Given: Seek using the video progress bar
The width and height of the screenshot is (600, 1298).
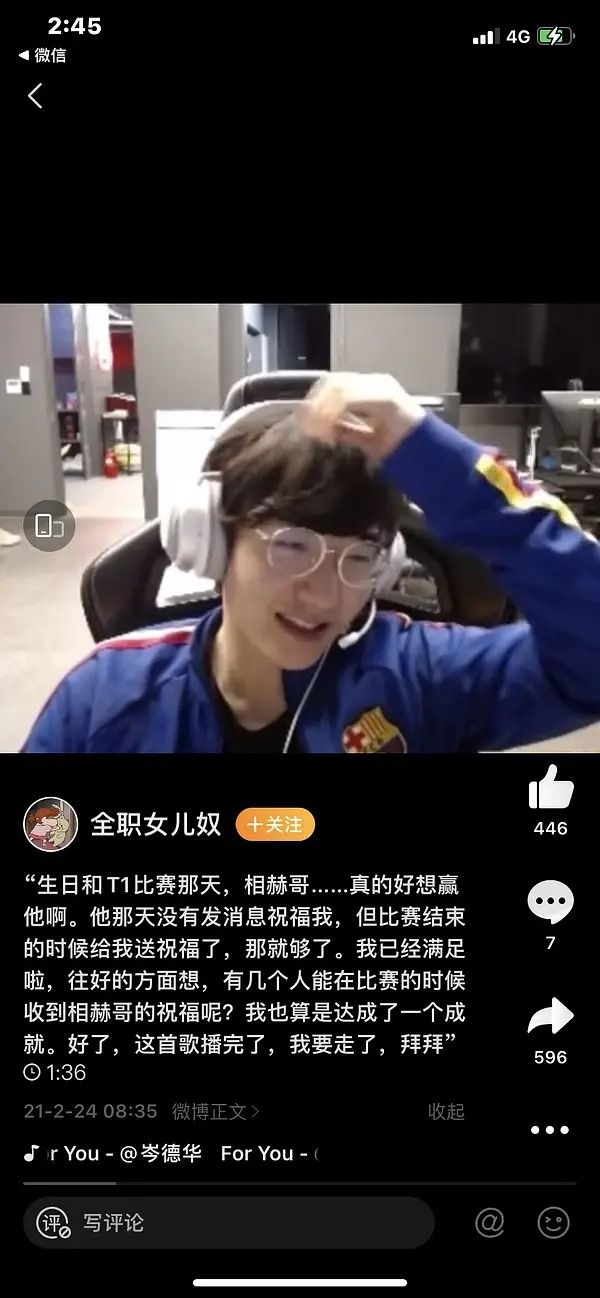Looking at the screenshot, I should pos(300,1184).
